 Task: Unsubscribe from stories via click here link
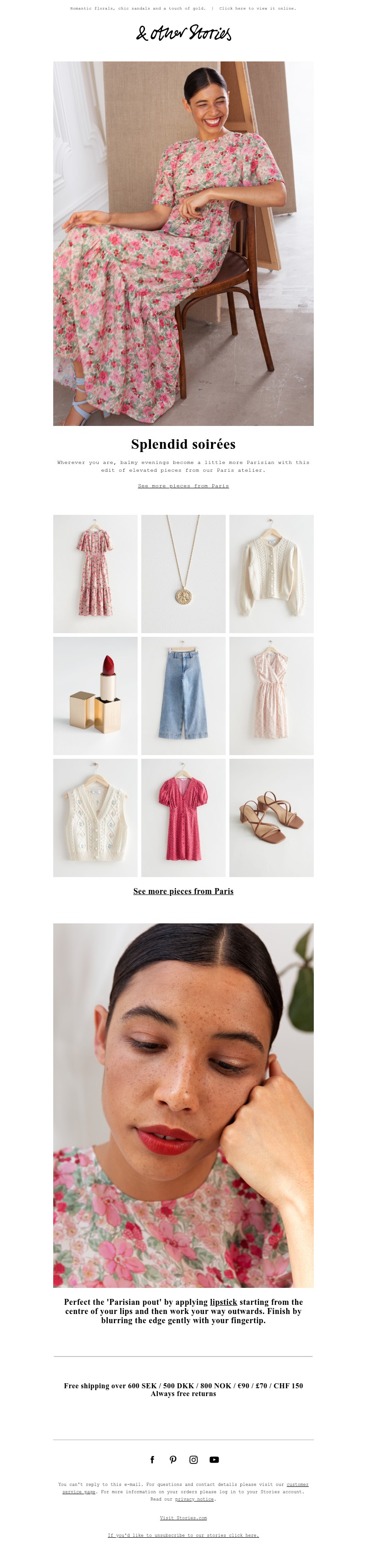183,1535
